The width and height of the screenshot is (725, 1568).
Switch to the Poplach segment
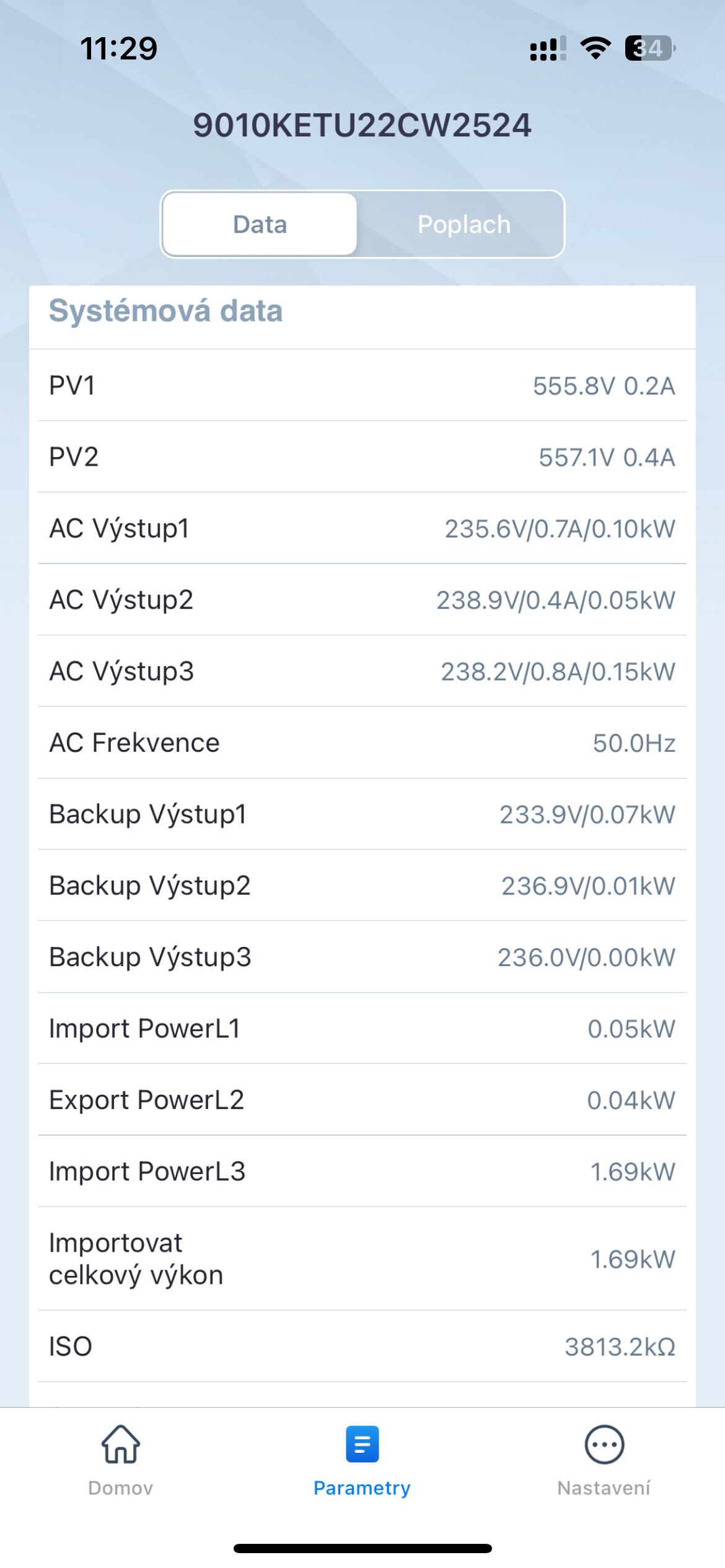tap(464, 224)
